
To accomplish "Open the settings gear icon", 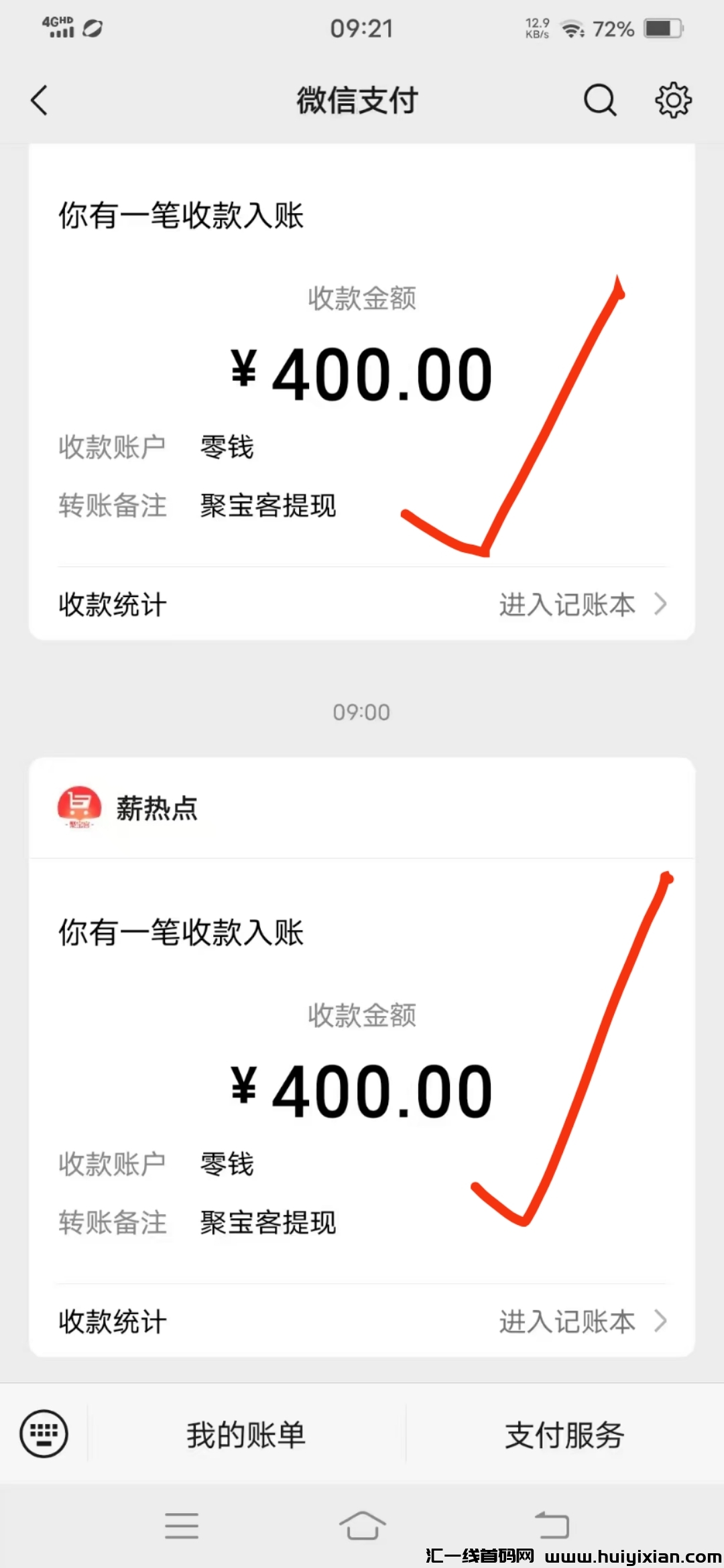I will click(673, 101).
